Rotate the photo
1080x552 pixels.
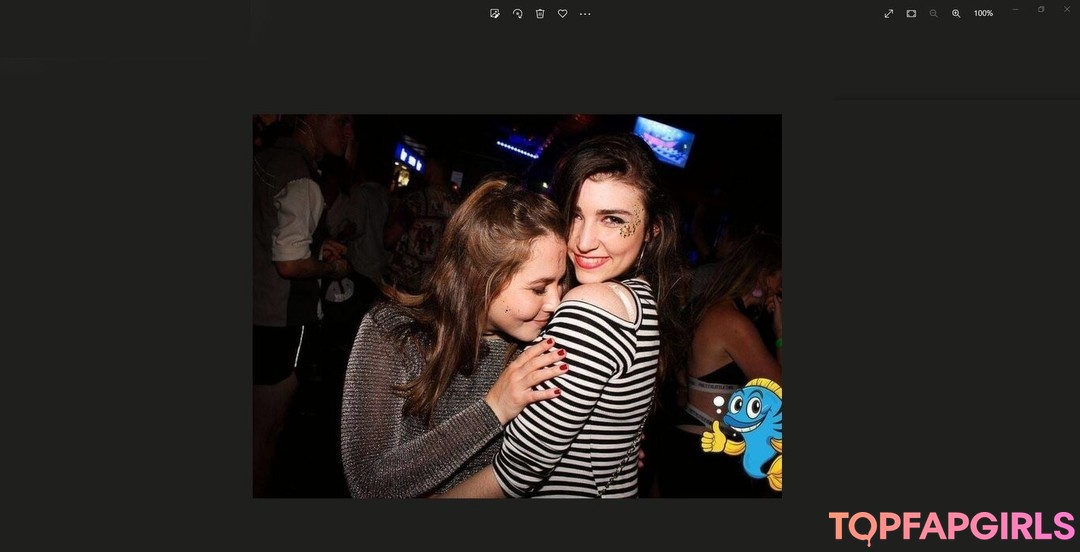(x=517, y=13)
